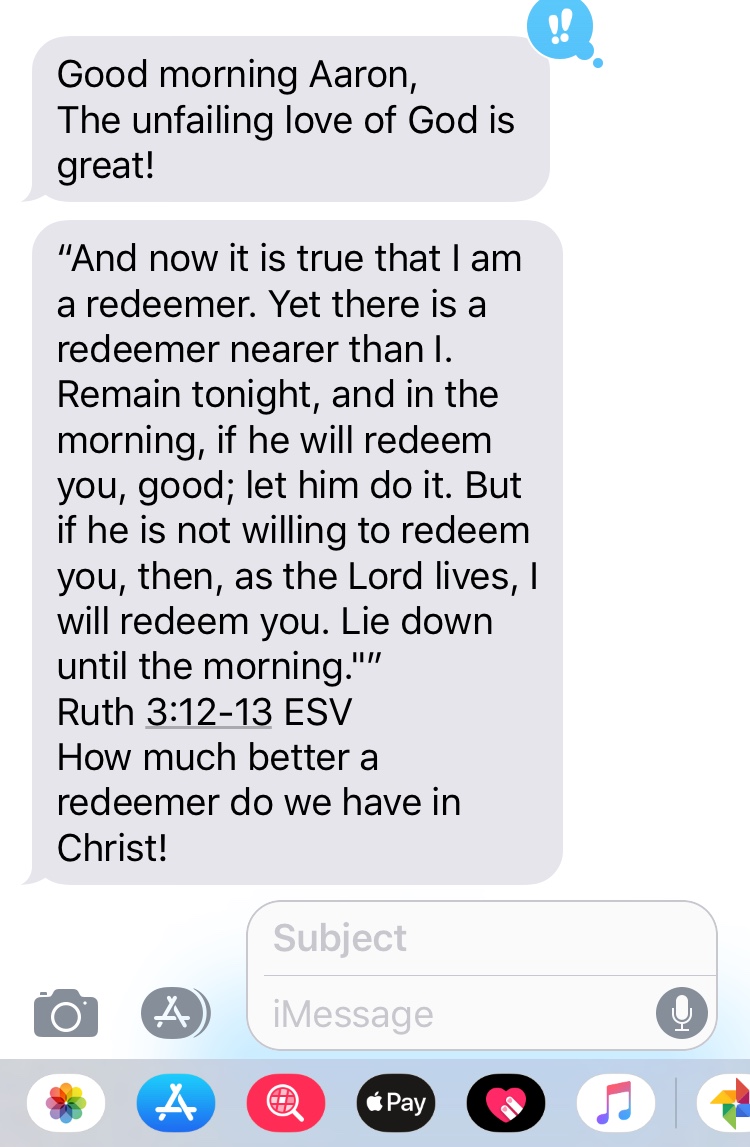
Task: Tap the underlined 3:12-13 link
Action: (209, 711)
